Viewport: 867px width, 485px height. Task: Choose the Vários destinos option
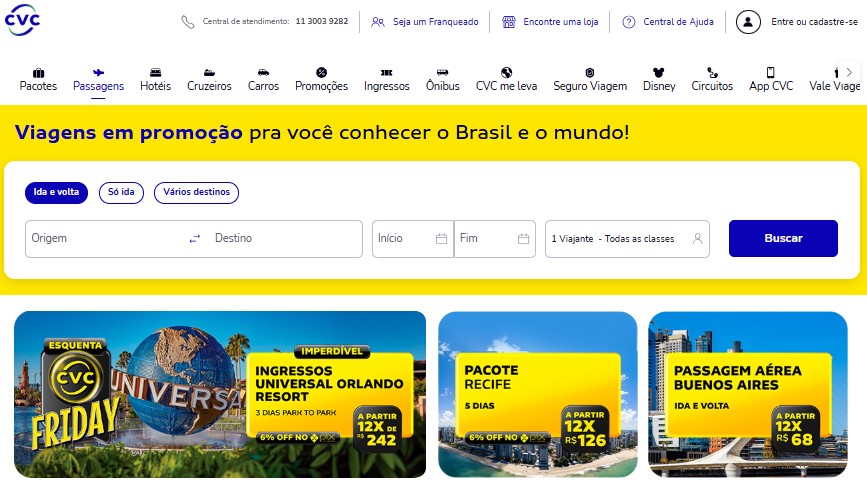(x=196, y=192)
